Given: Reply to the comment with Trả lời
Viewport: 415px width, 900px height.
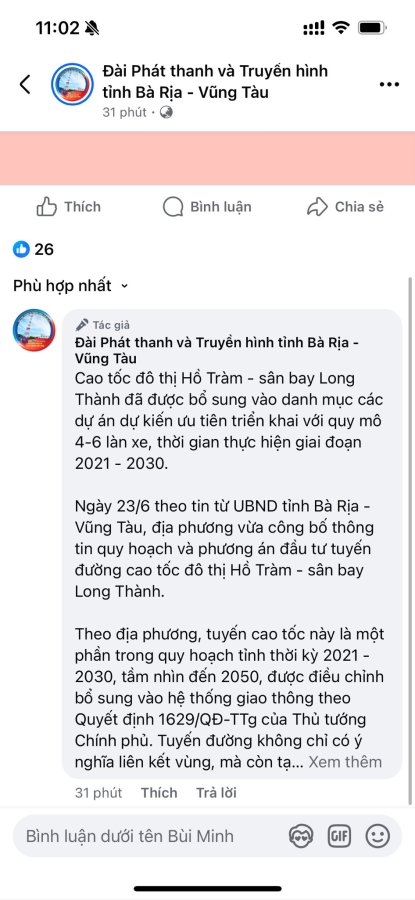Looking at the screenshot, I should click(216, 793).
